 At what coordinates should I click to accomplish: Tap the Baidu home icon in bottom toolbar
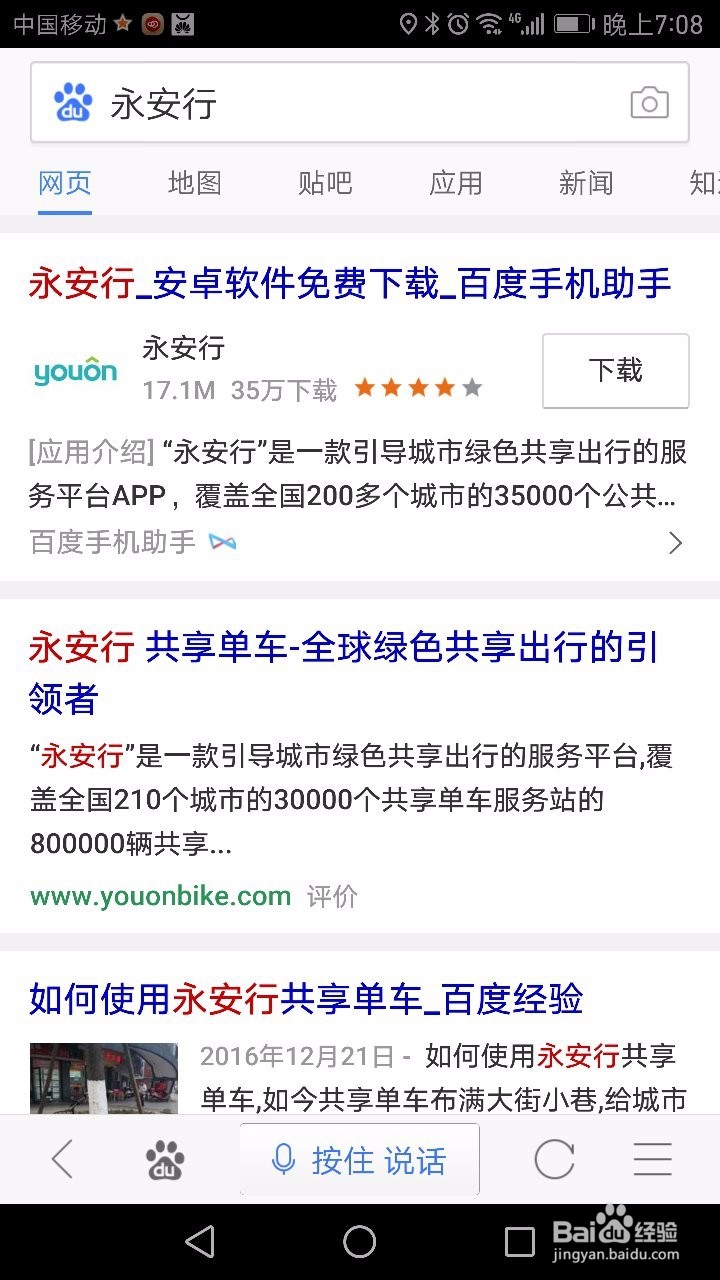pos(163,1159)
